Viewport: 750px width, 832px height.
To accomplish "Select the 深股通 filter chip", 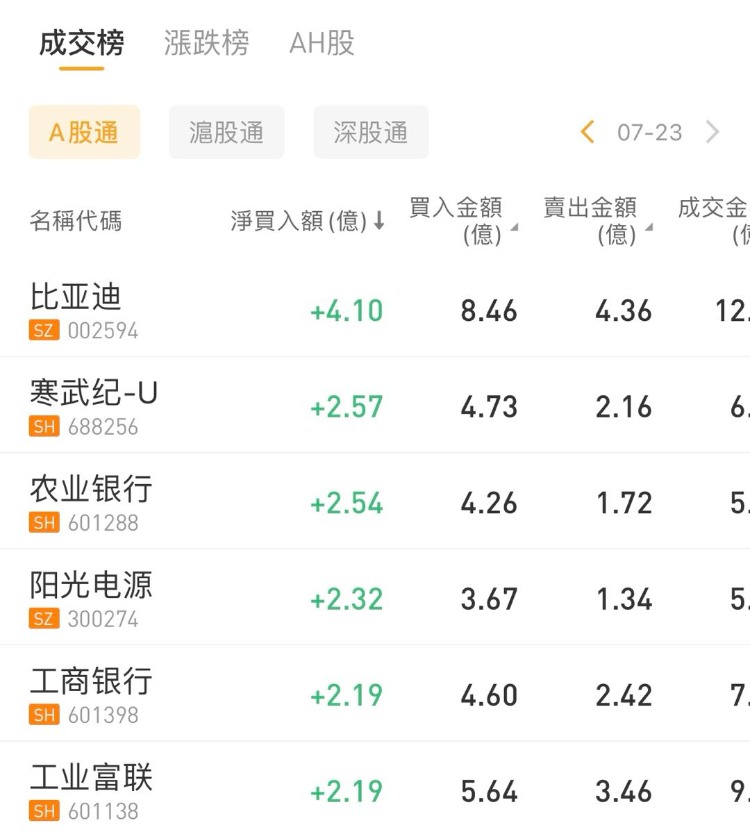I will tap(370, 132).
